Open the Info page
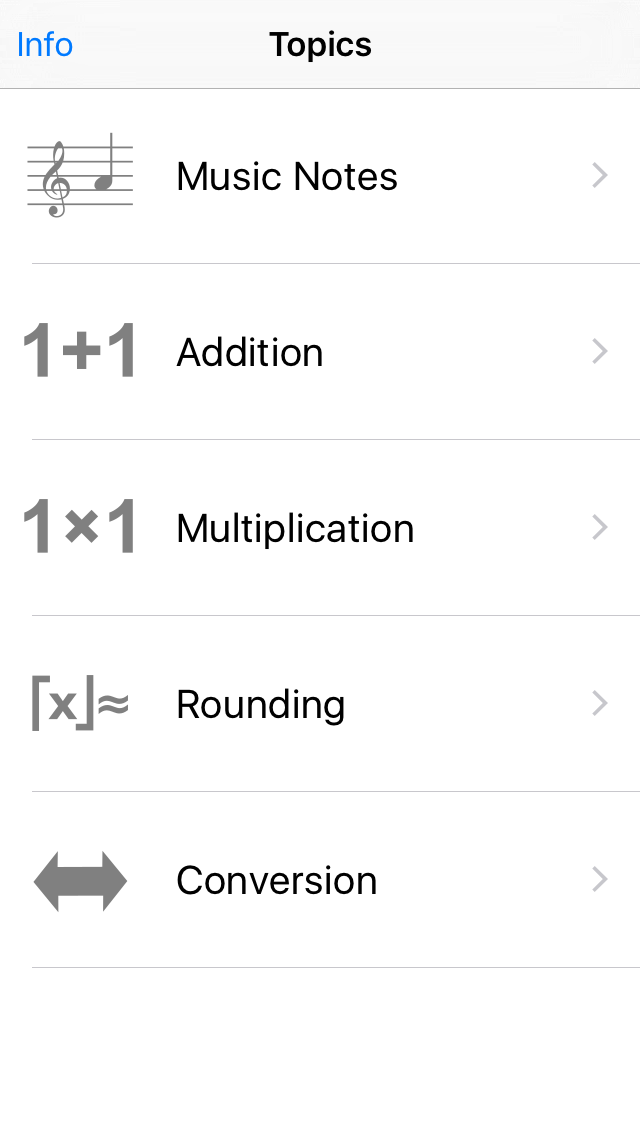640x1136 pixels. 45,45
